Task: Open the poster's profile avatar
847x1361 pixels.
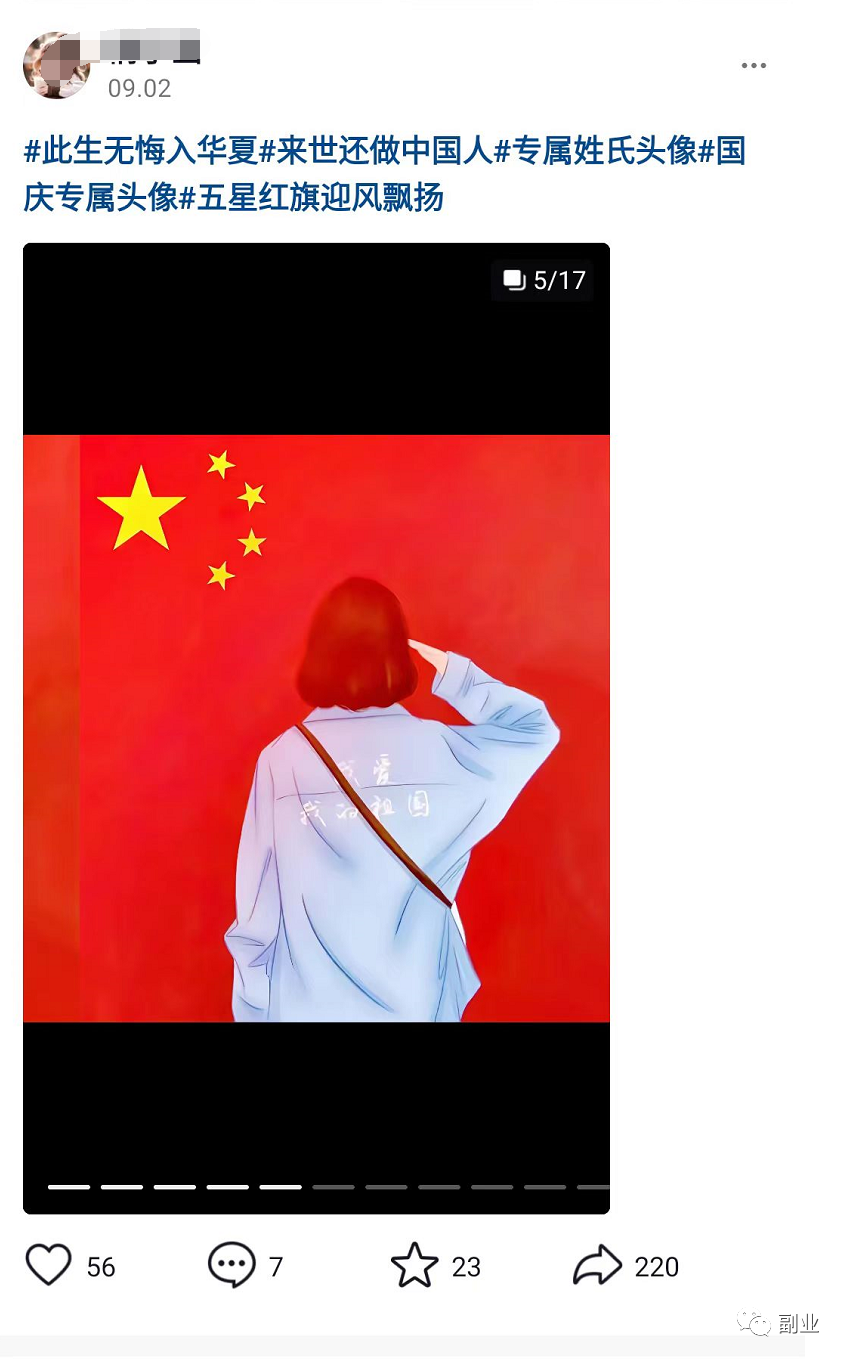Action: pyautogui.click(x=56, y=65)
